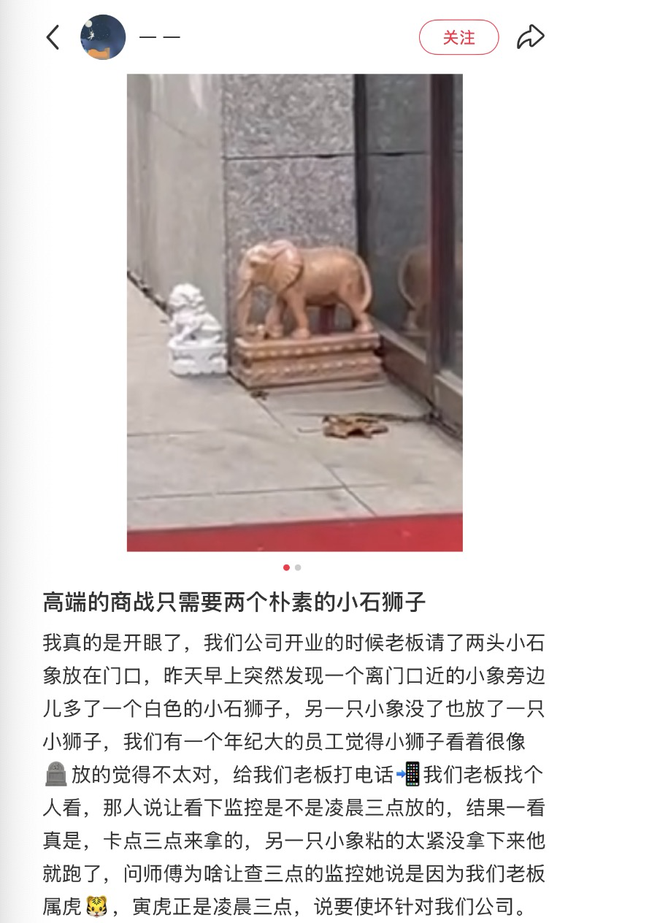
Task: Follow the author with the 关注 button
Action: point(458,38)
